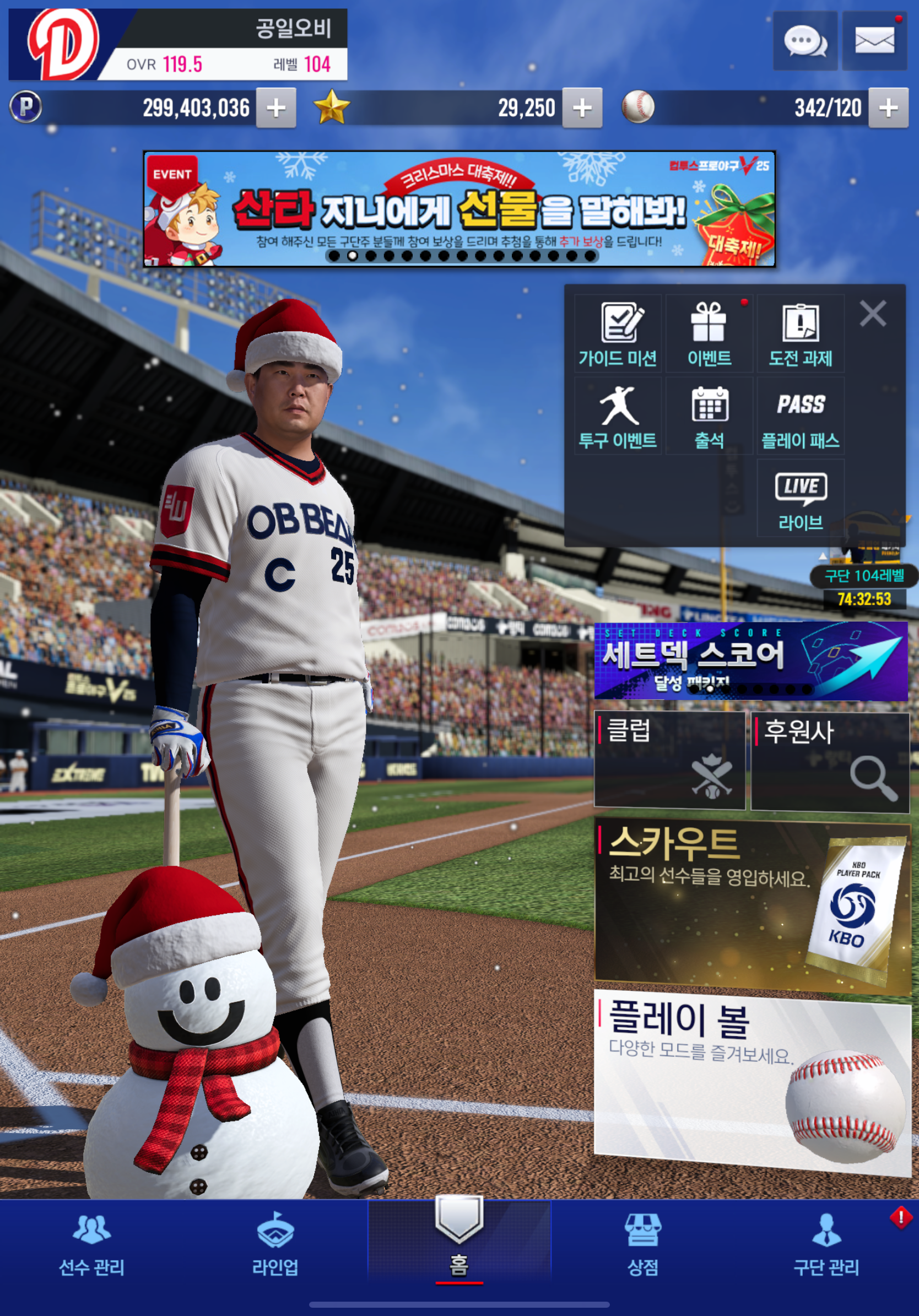Switch to the 선수 관리 tab
Image resolution: width=919 pixels, height=1316 pixels.
(x=91, y=1245)
